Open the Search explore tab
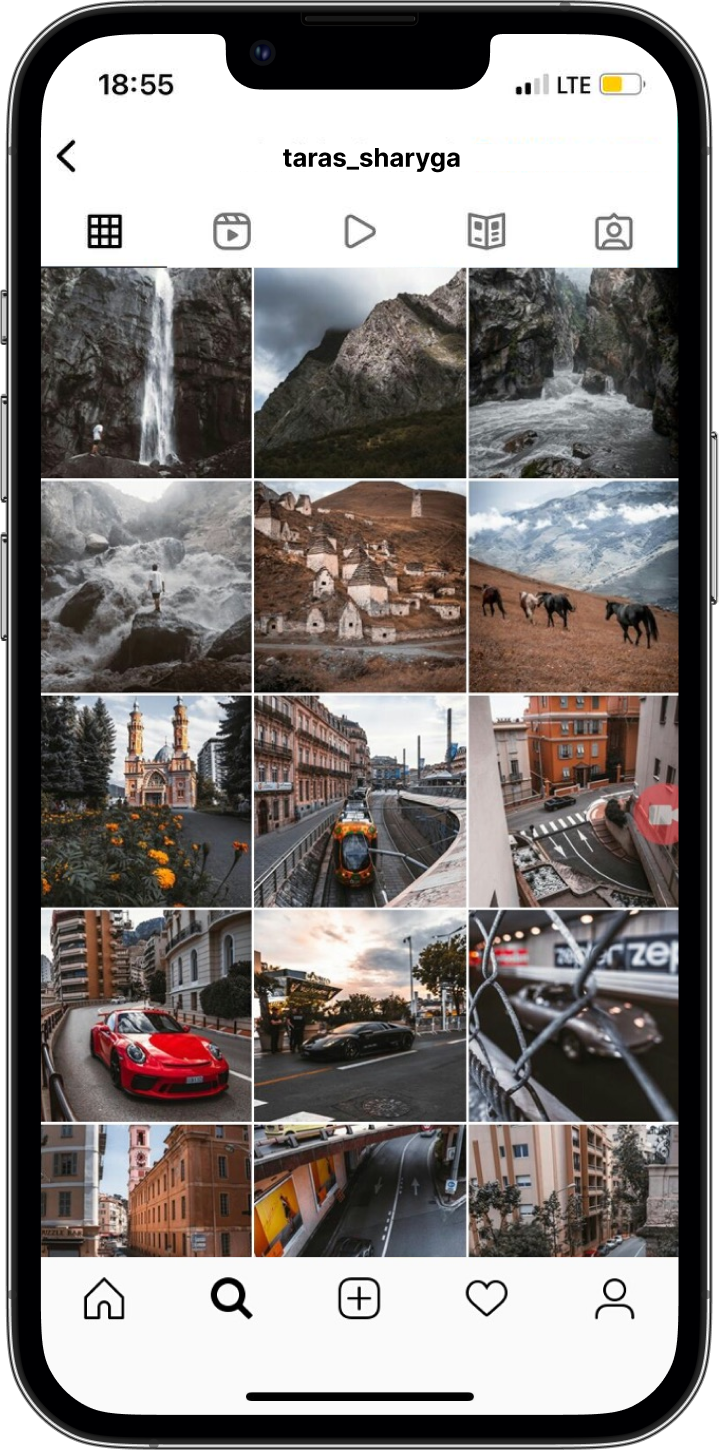719x1450 pixels. pos(231,1298)
